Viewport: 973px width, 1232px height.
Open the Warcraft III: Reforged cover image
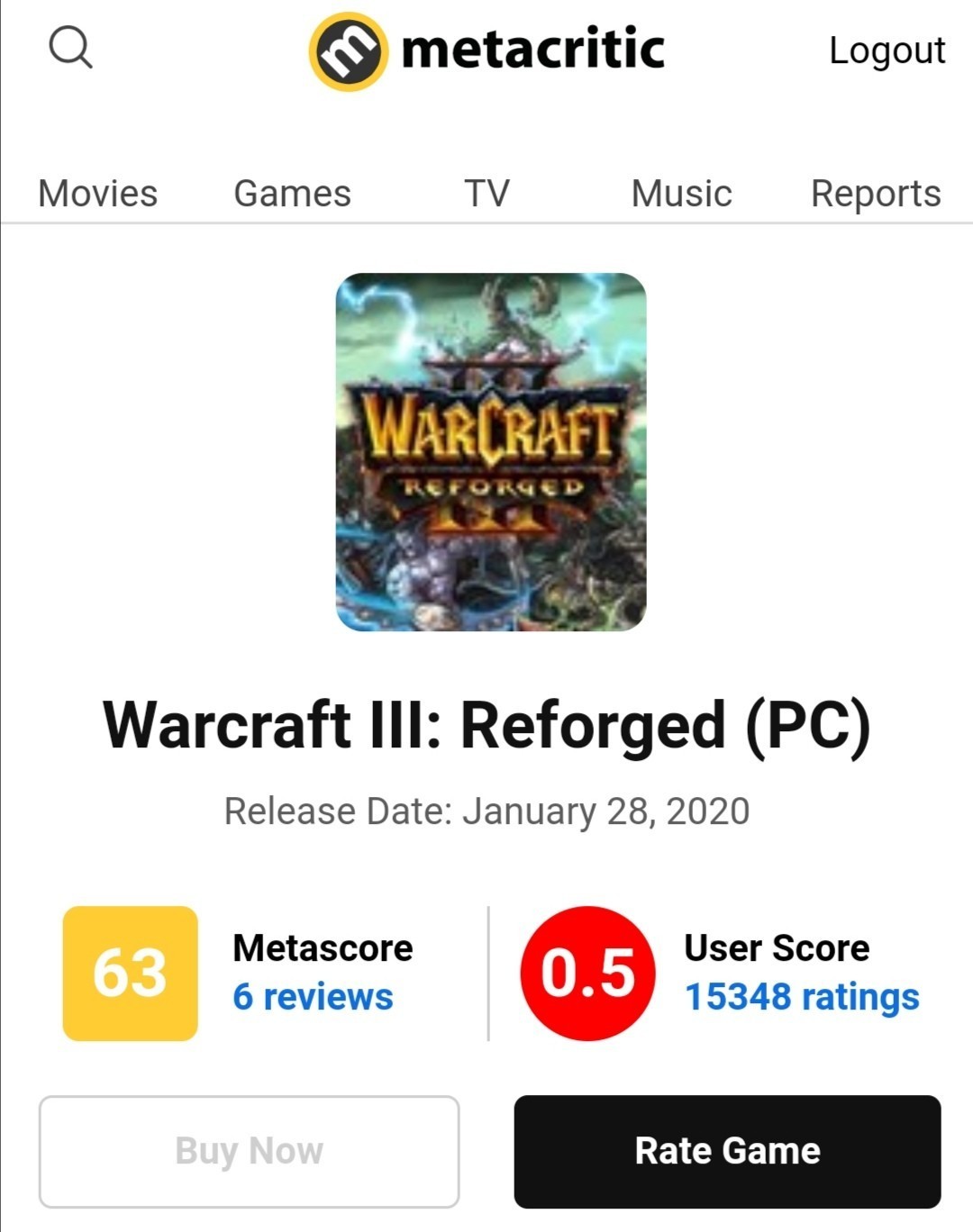[491, 452]
